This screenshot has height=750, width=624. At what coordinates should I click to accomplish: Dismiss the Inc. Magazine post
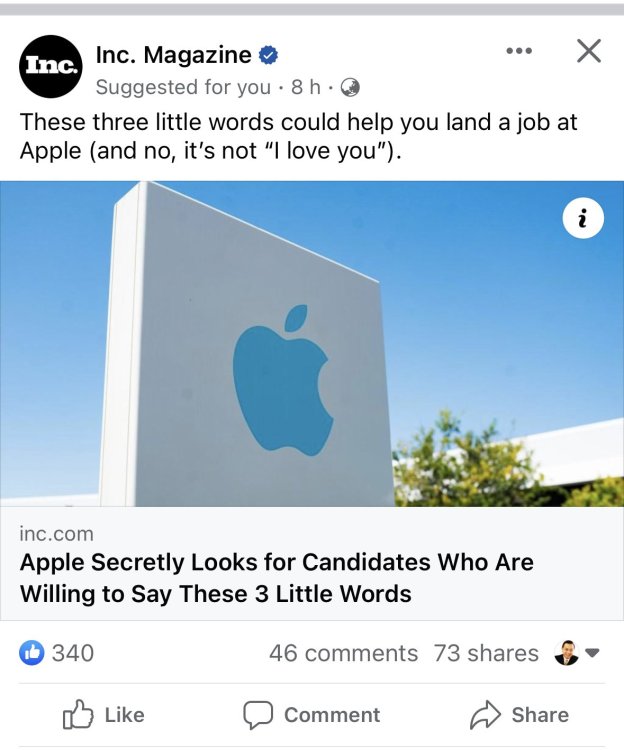589,51
